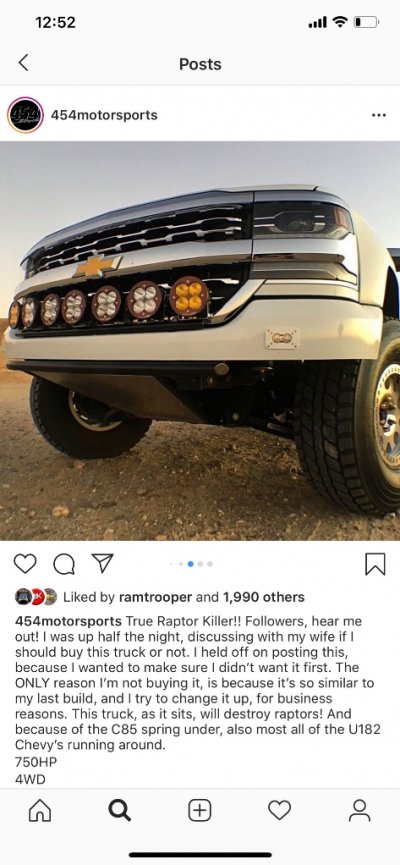Open the Activity heart tab
Viewport: 400px width, 865px height.
tap(279, 810)
